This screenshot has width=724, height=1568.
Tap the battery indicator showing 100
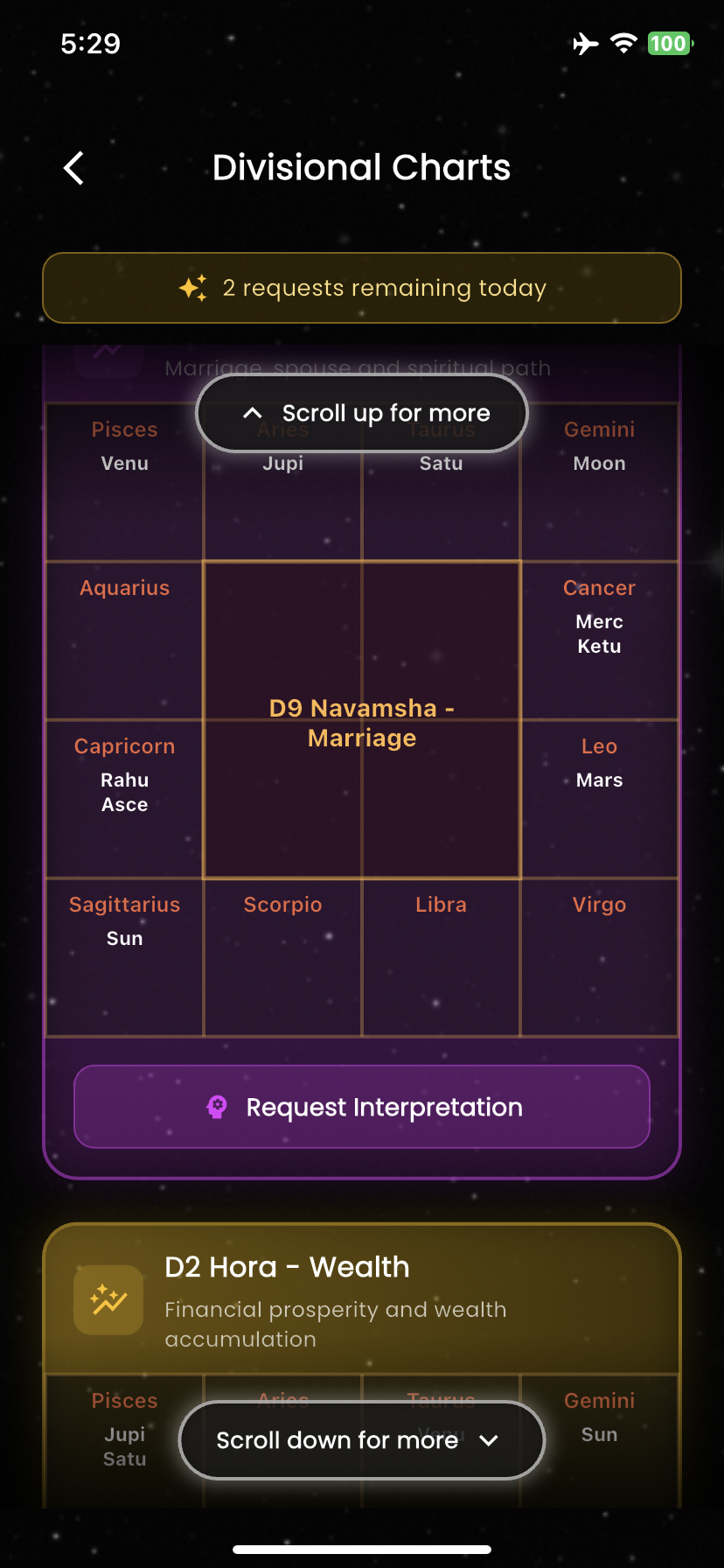(x=667, y=43)
